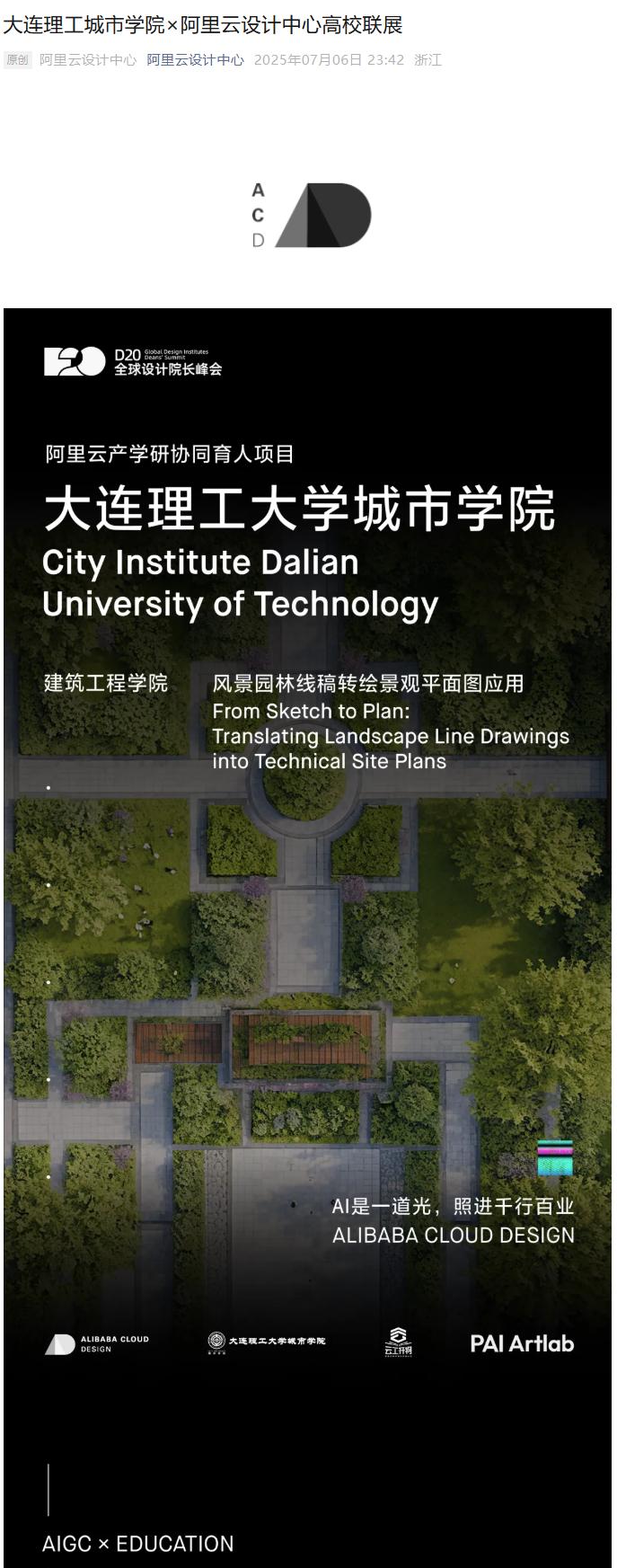The height and width of the screenshot is (1568, 617).
Task: Open the blue 阿里云设计中心 account link
Action: (x=195, y=60)
